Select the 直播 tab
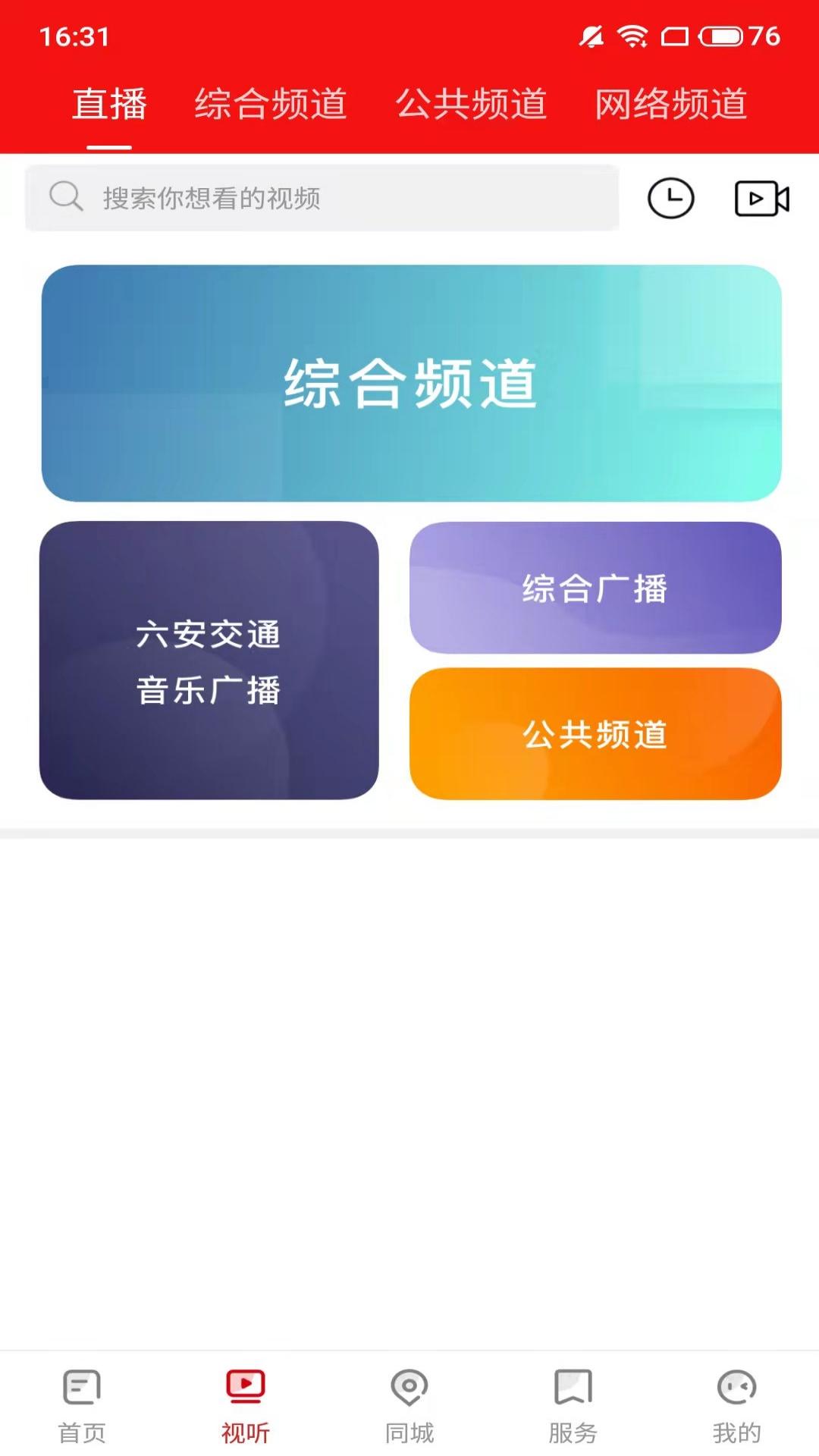This screenshot has width=819, height=1456. point(110,105)
